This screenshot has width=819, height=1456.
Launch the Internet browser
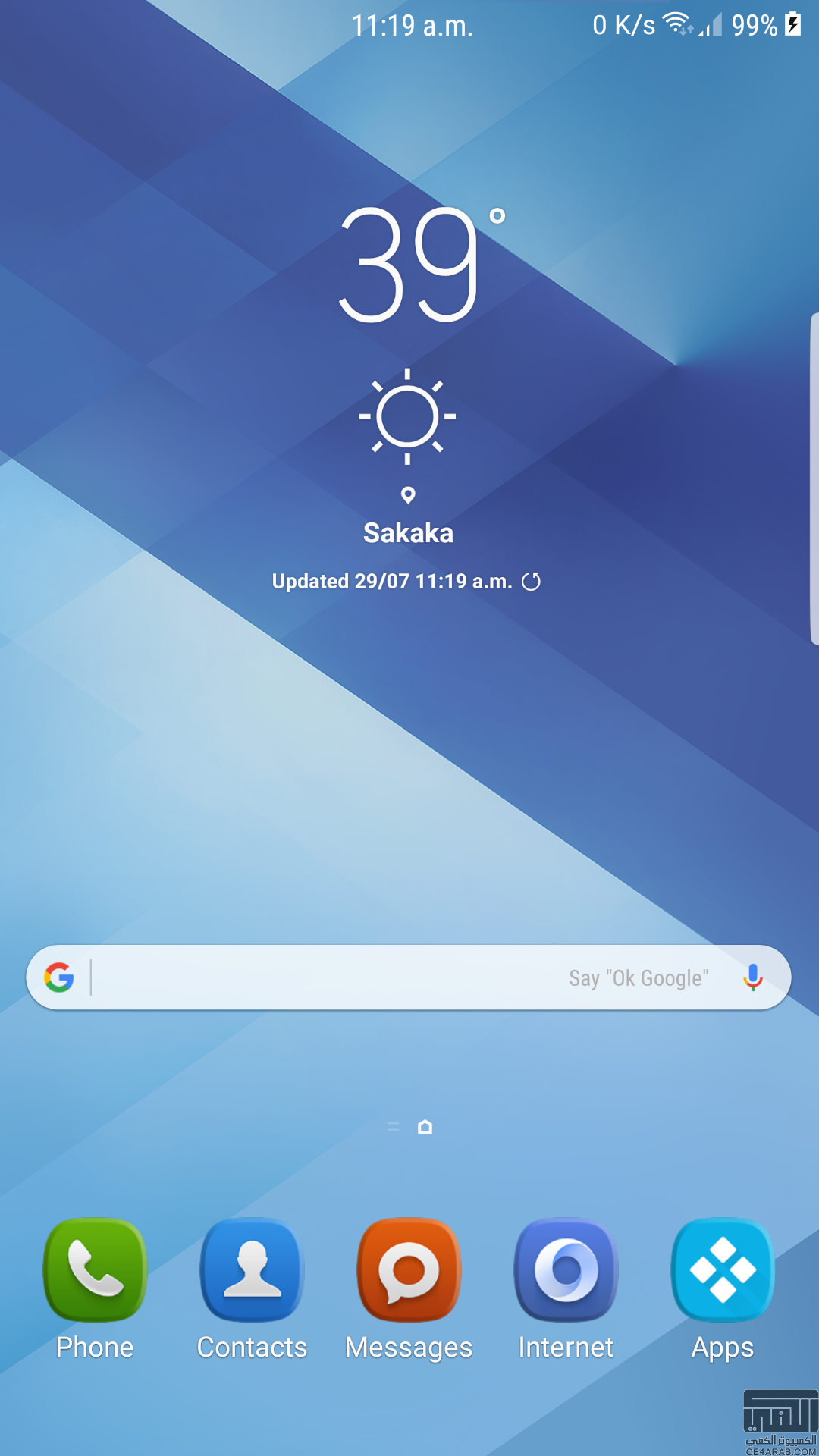pyautogui.click(x=566, y=1272)
